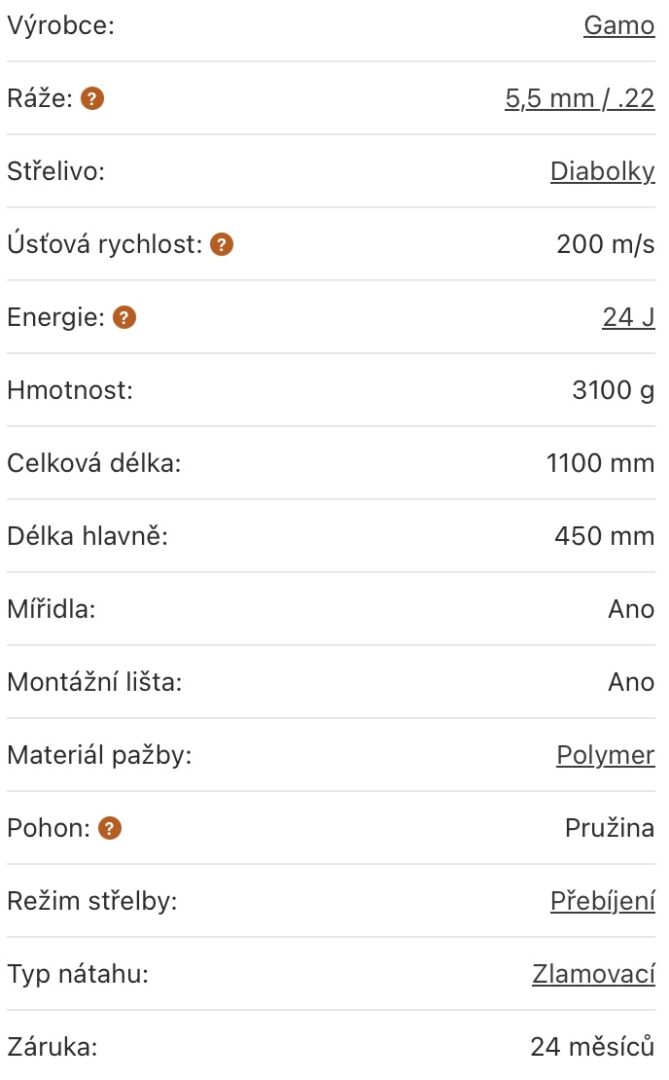Show help for Úsťová rychlost
The width and height of the screenshot is (669, 1080).
pos(222,245)
